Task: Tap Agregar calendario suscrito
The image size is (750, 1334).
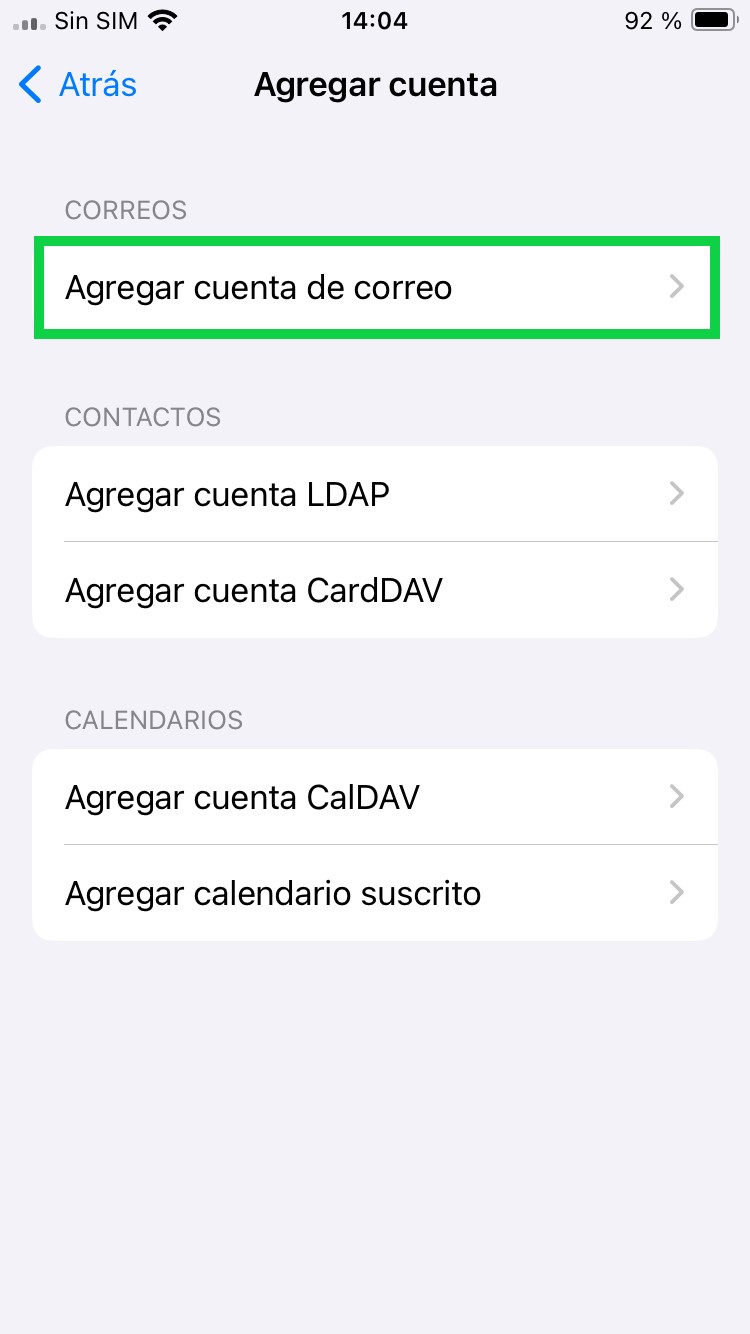Action: [375, 893]
